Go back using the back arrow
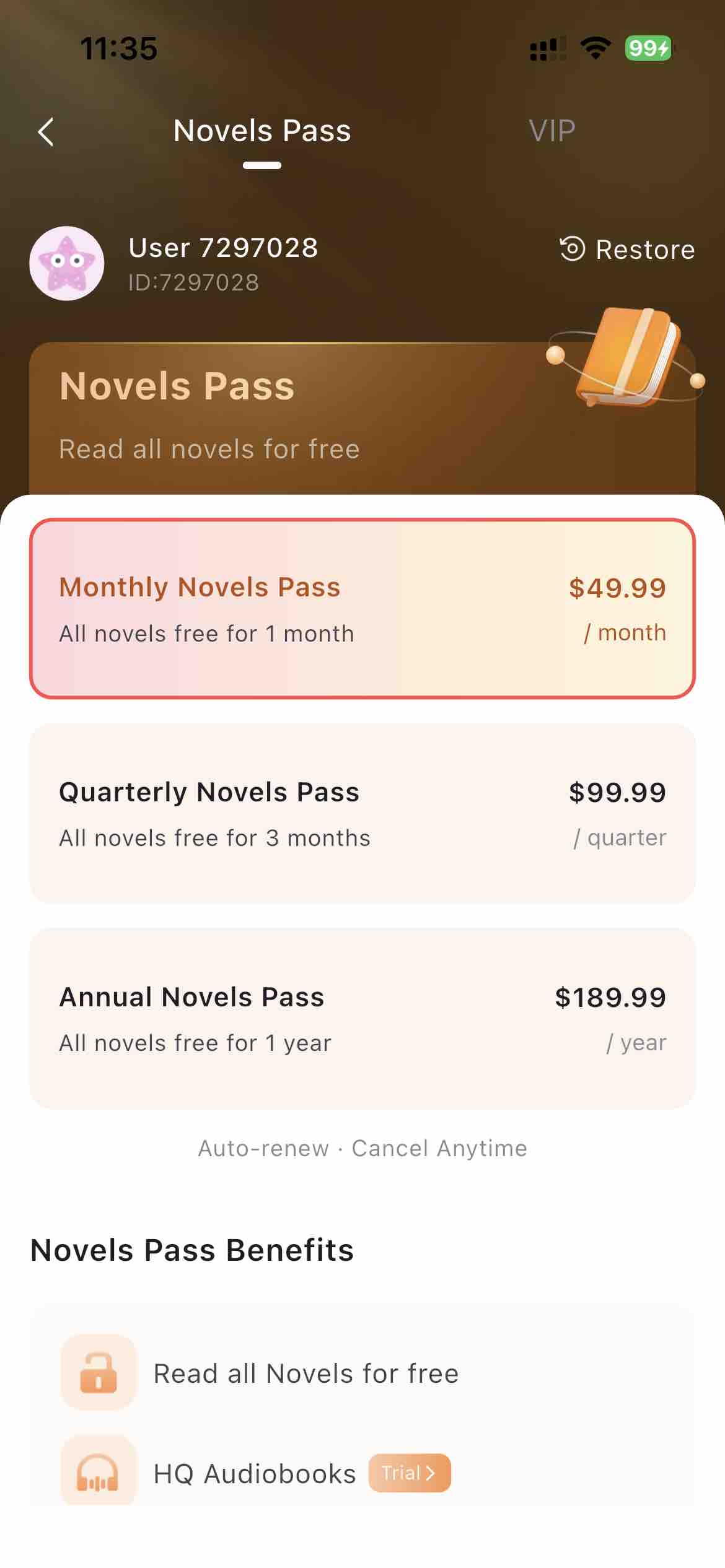The height and width of the screenshot is (1568, 725). [46, 132]
